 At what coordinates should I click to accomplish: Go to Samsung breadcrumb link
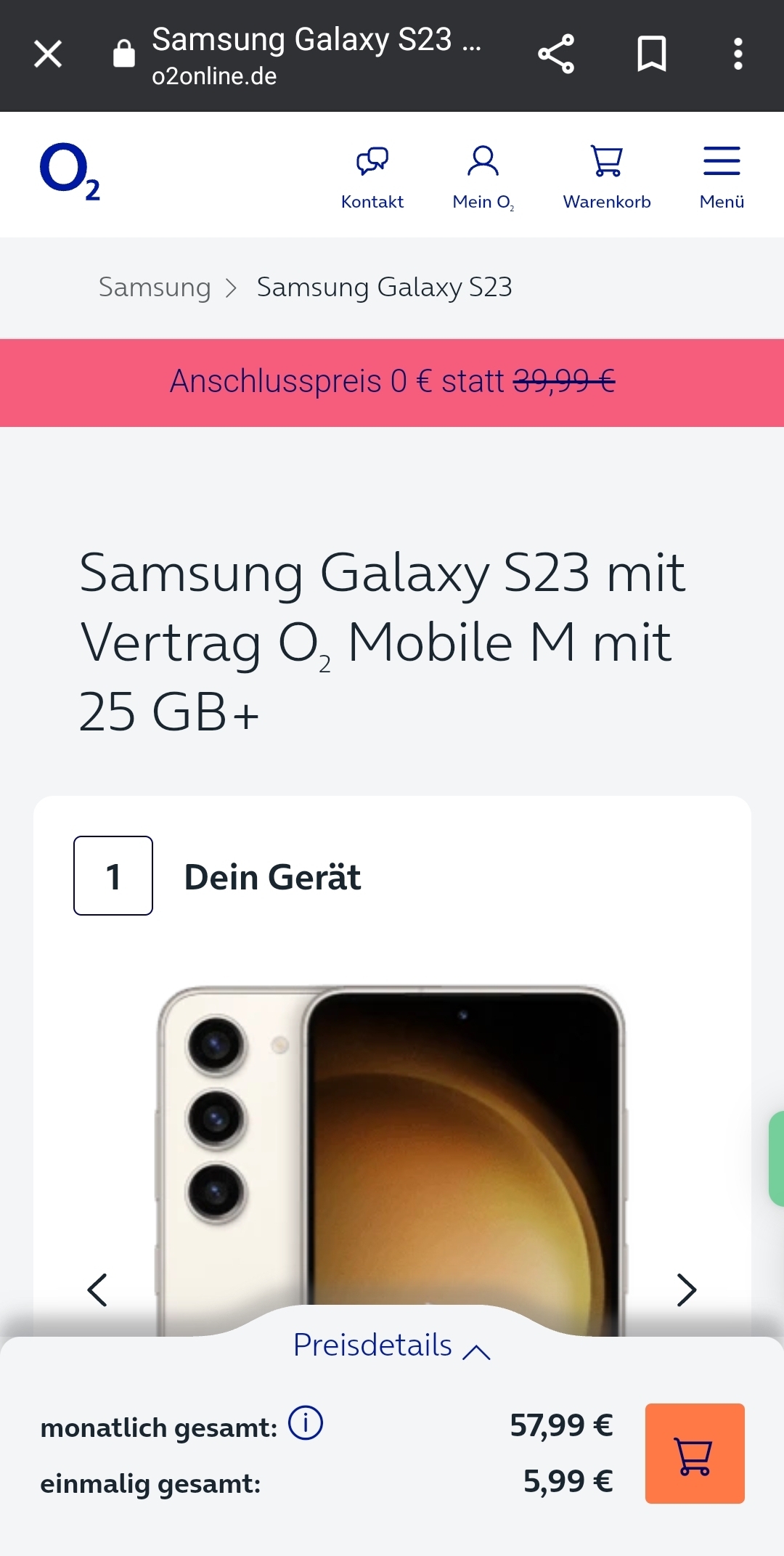click(x=155, y=288)
